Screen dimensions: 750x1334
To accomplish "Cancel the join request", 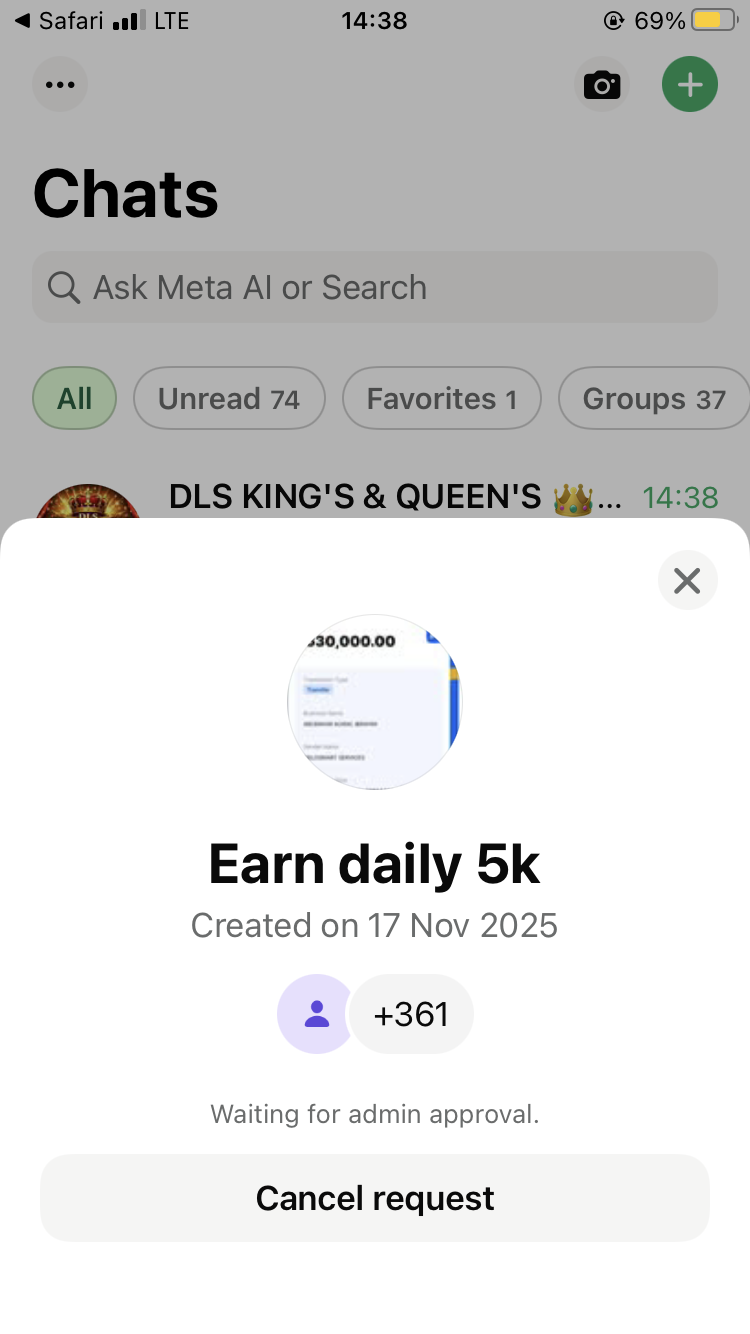I will (x=375, y=1198).
